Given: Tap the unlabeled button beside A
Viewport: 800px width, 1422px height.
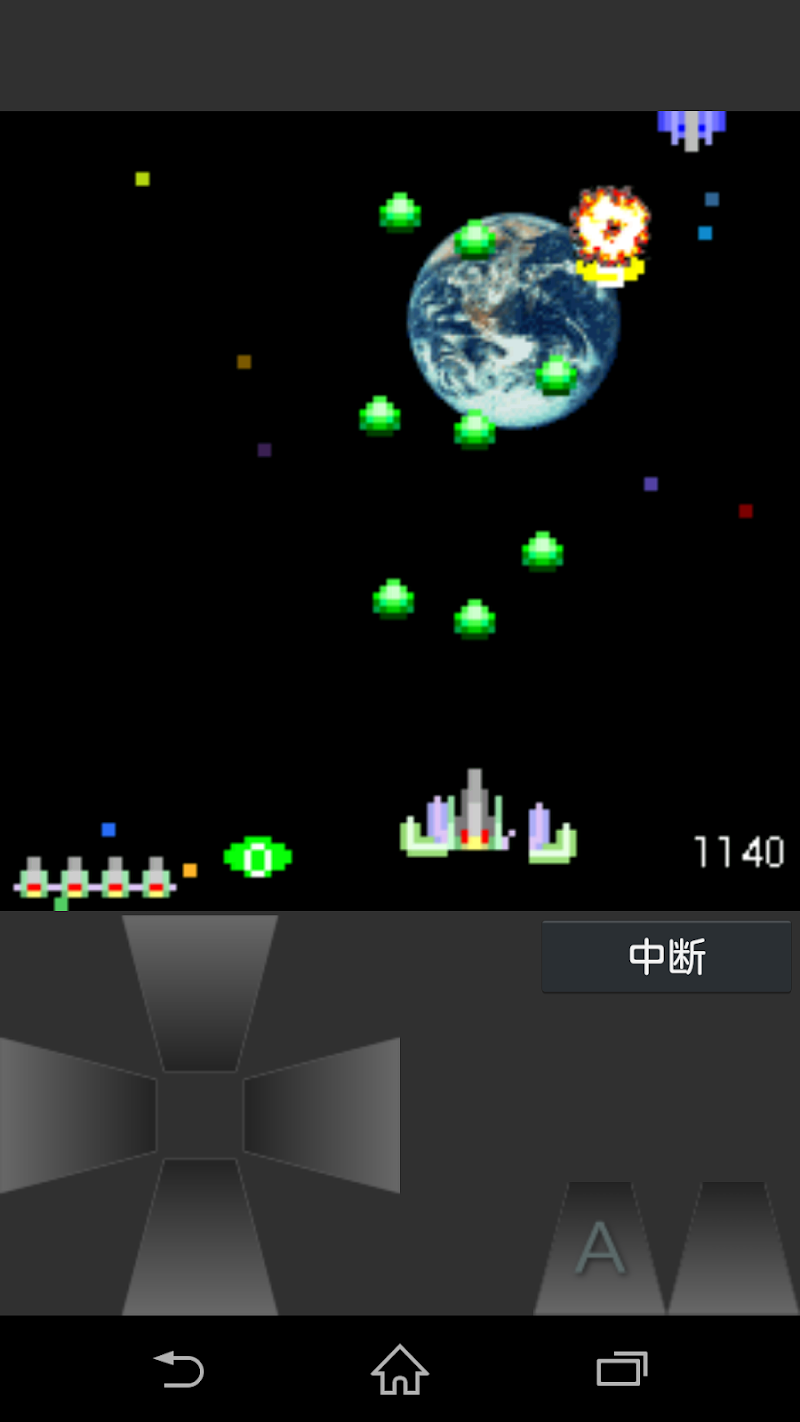Looking at the screenshot, I should [x=734, y=1250].
